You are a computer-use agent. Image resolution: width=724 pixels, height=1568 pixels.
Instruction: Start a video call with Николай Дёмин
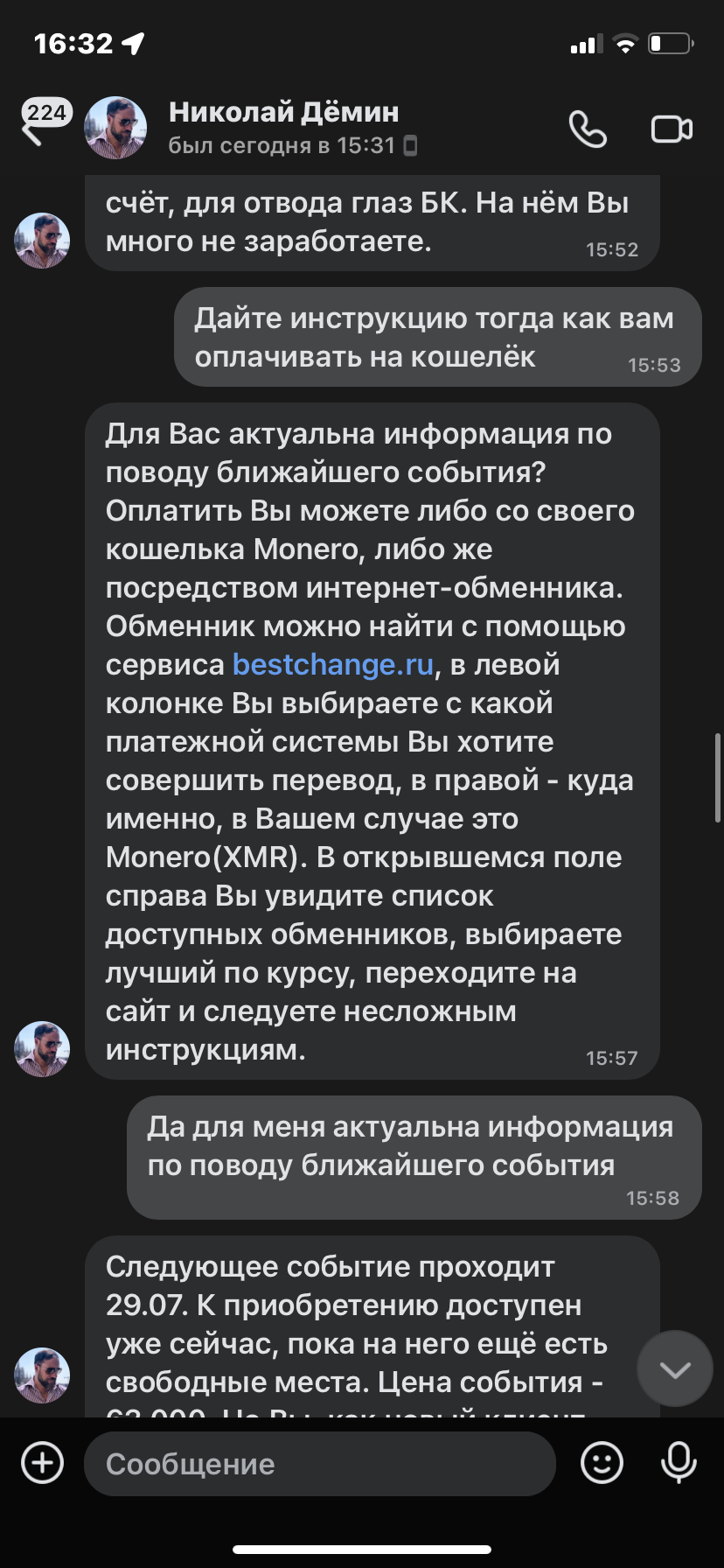[x=672, y=129]
